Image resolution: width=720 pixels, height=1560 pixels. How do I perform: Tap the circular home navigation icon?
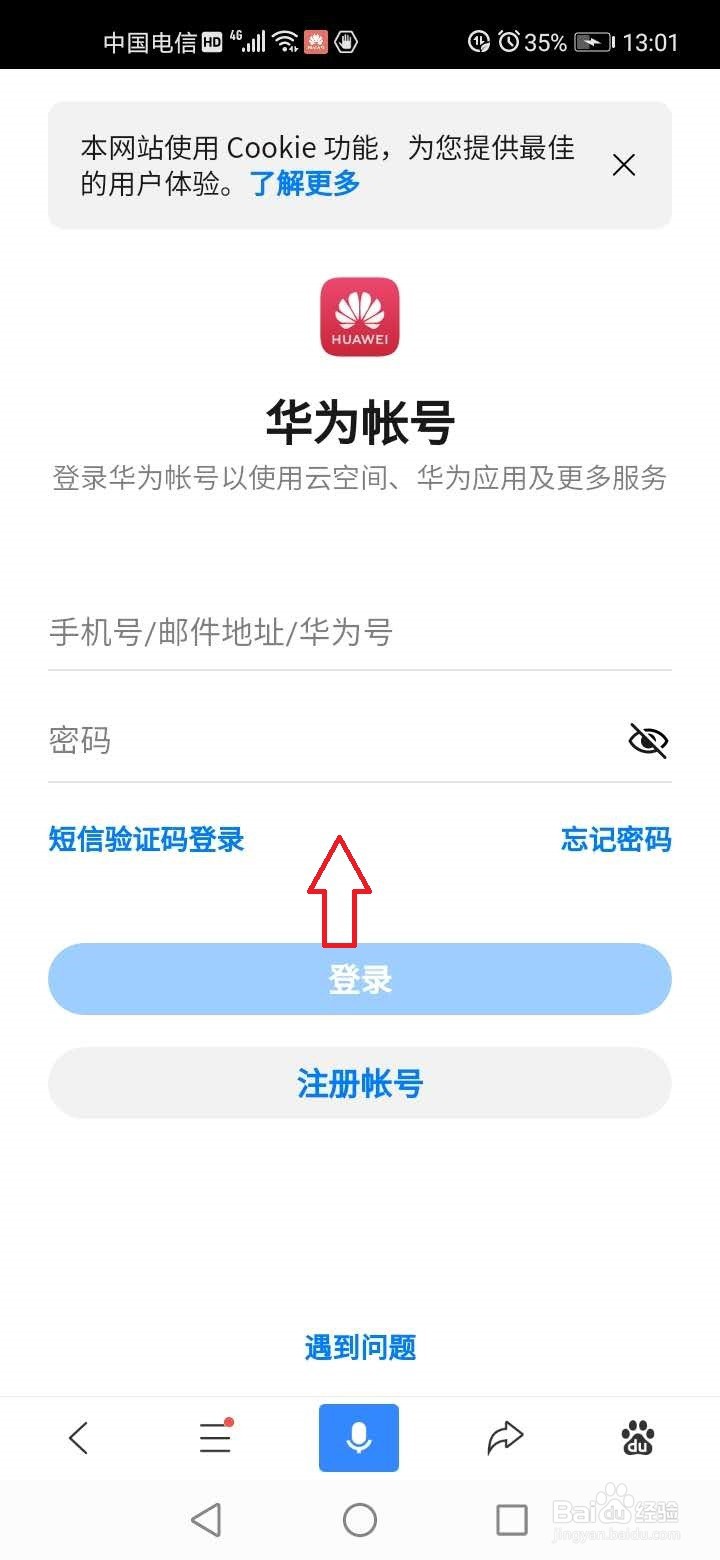pyautogui.click(x=360, y=1518)
